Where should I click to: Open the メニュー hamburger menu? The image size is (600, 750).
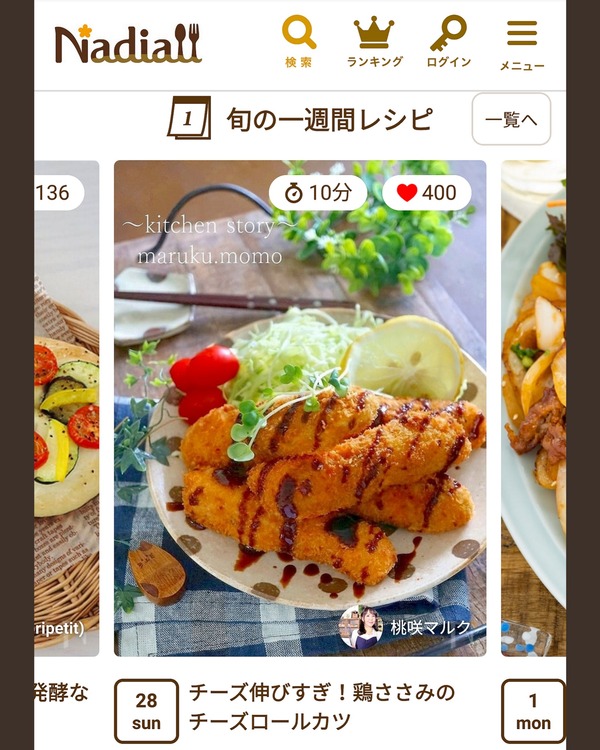522,43
